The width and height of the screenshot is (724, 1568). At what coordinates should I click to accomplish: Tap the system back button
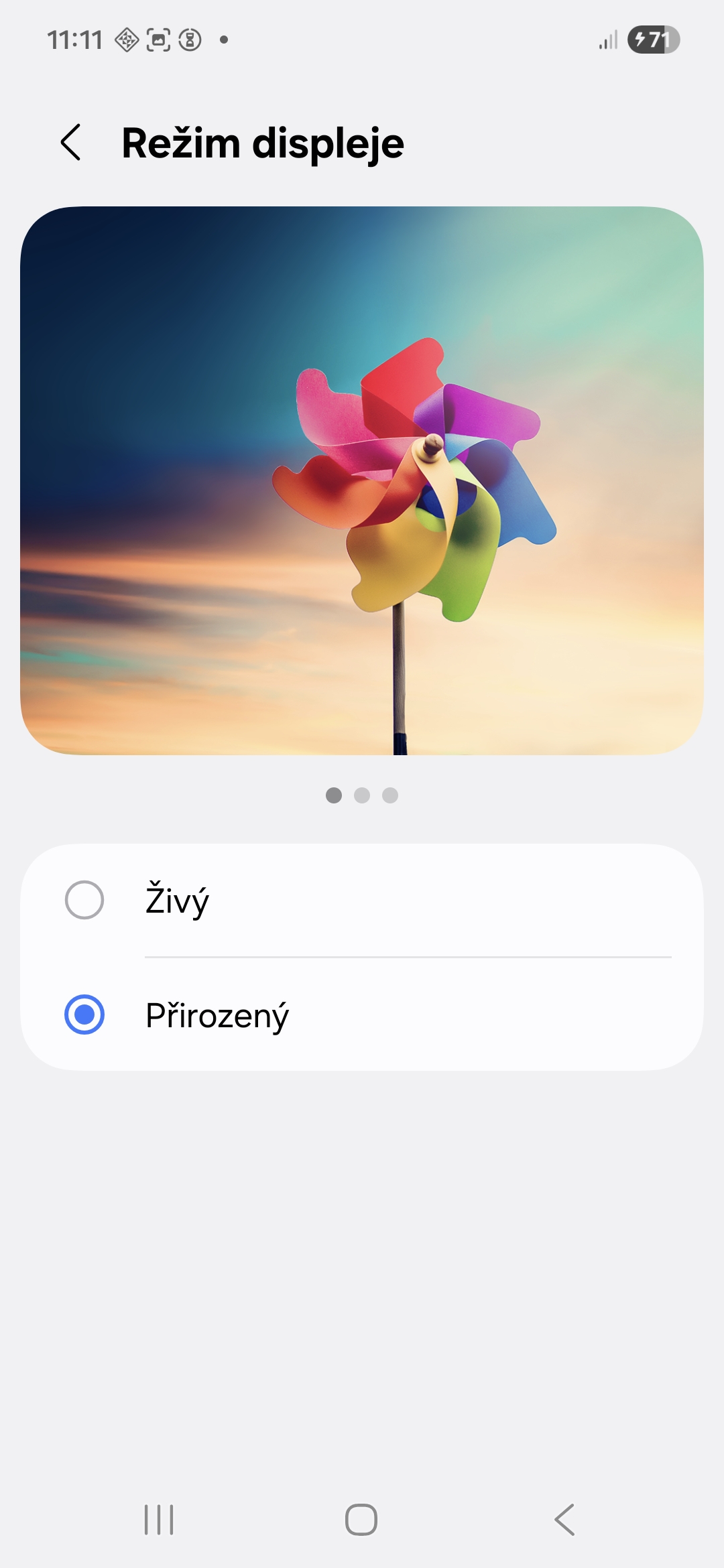[564, 1519]
